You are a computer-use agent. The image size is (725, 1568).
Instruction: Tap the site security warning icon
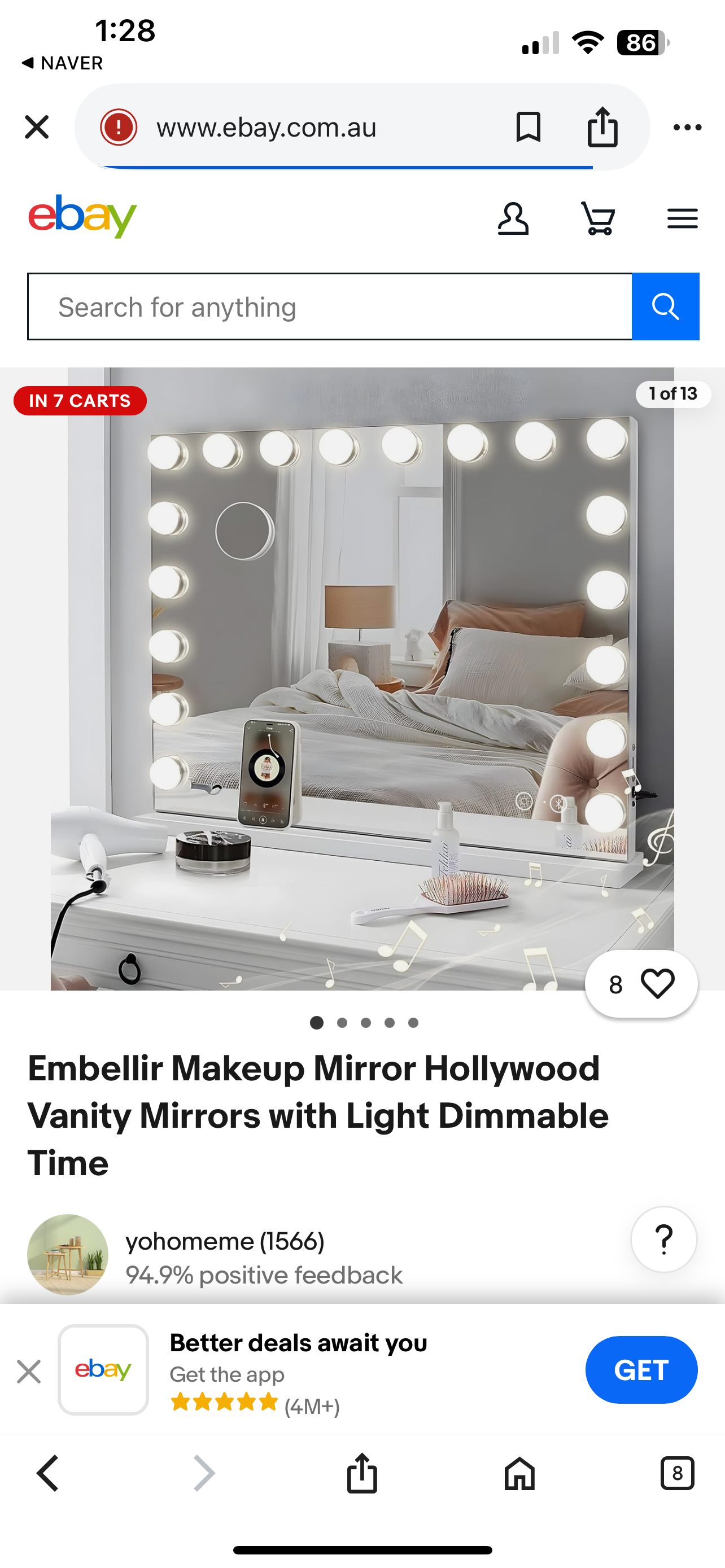119,127
